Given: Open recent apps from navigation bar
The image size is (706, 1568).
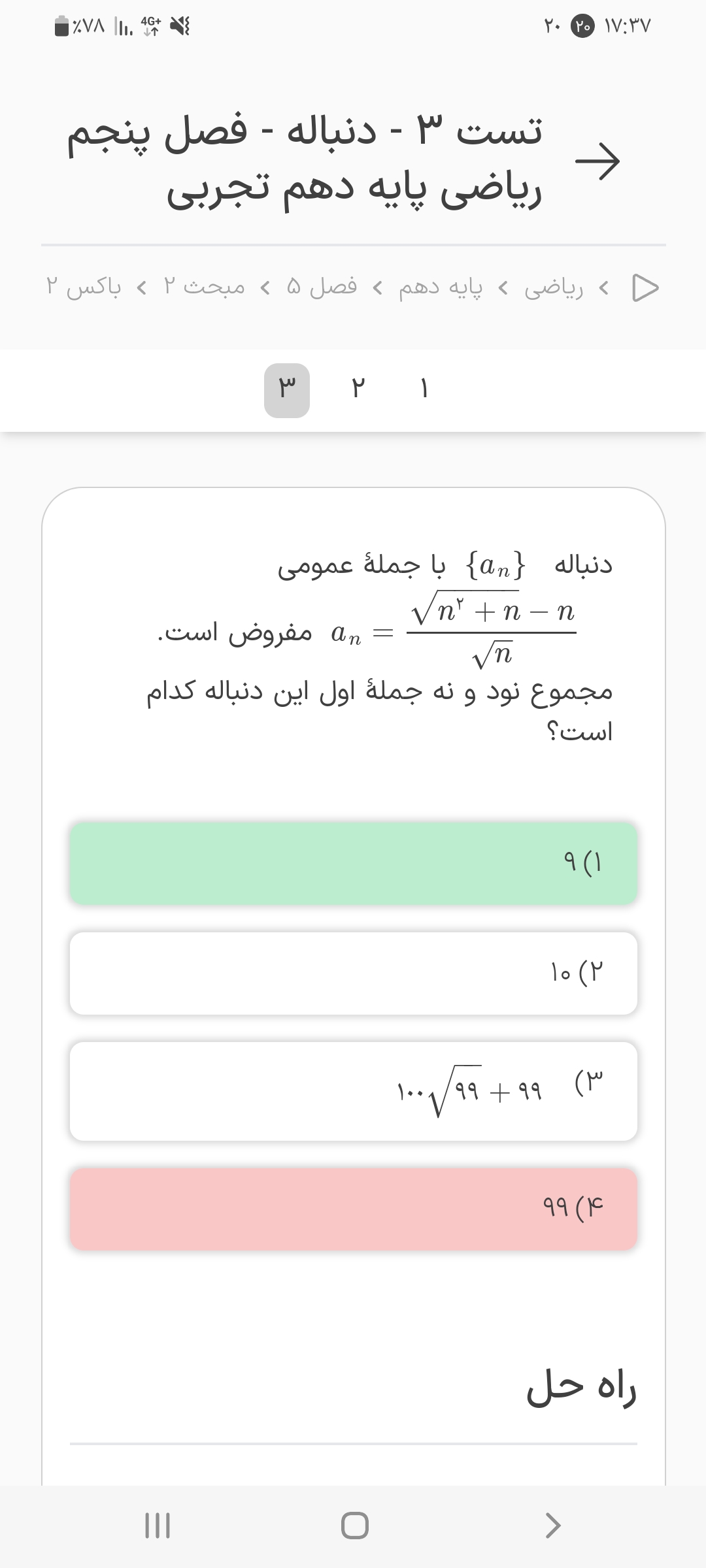Looking at the screenshot, I should tap(157, 1526).
